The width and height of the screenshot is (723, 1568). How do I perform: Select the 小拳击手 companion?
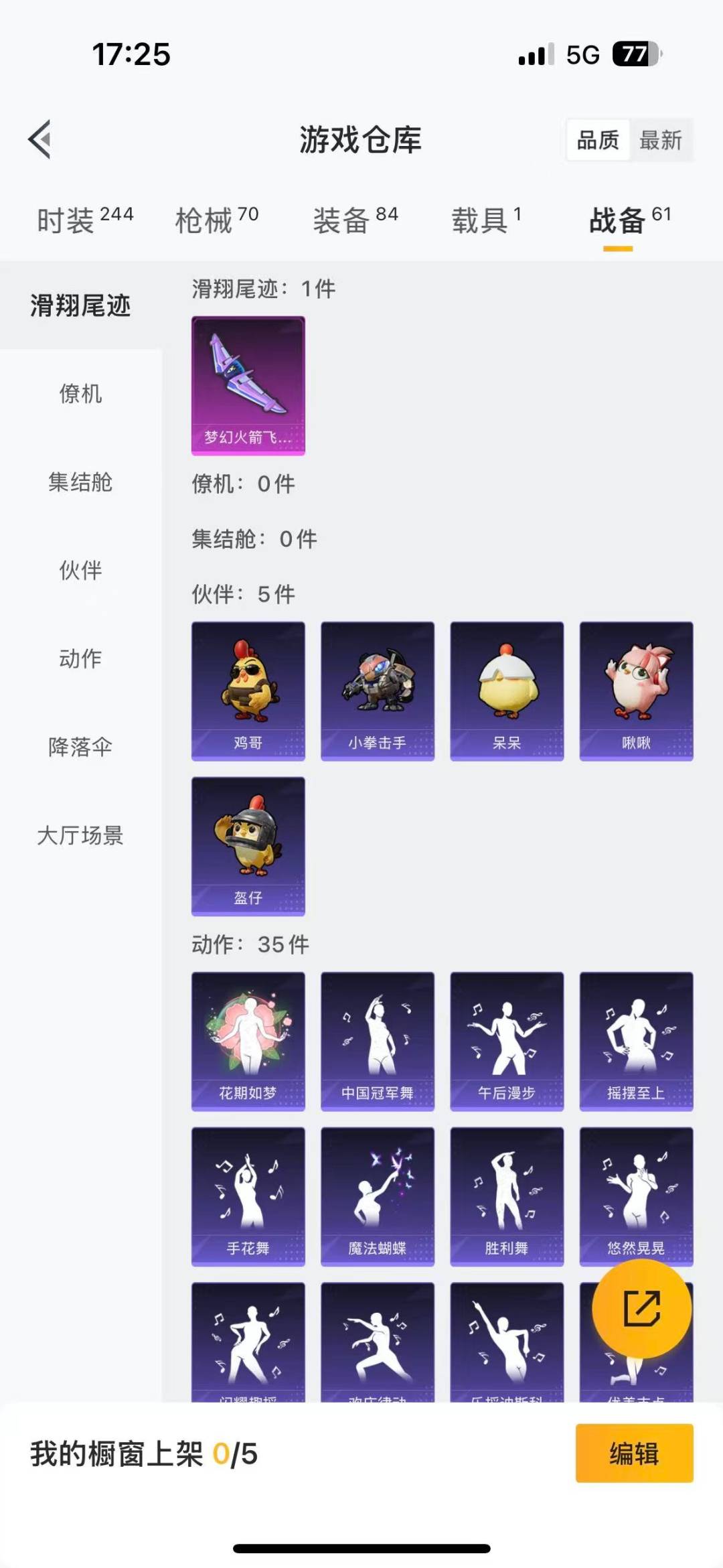tap(377, 690)
